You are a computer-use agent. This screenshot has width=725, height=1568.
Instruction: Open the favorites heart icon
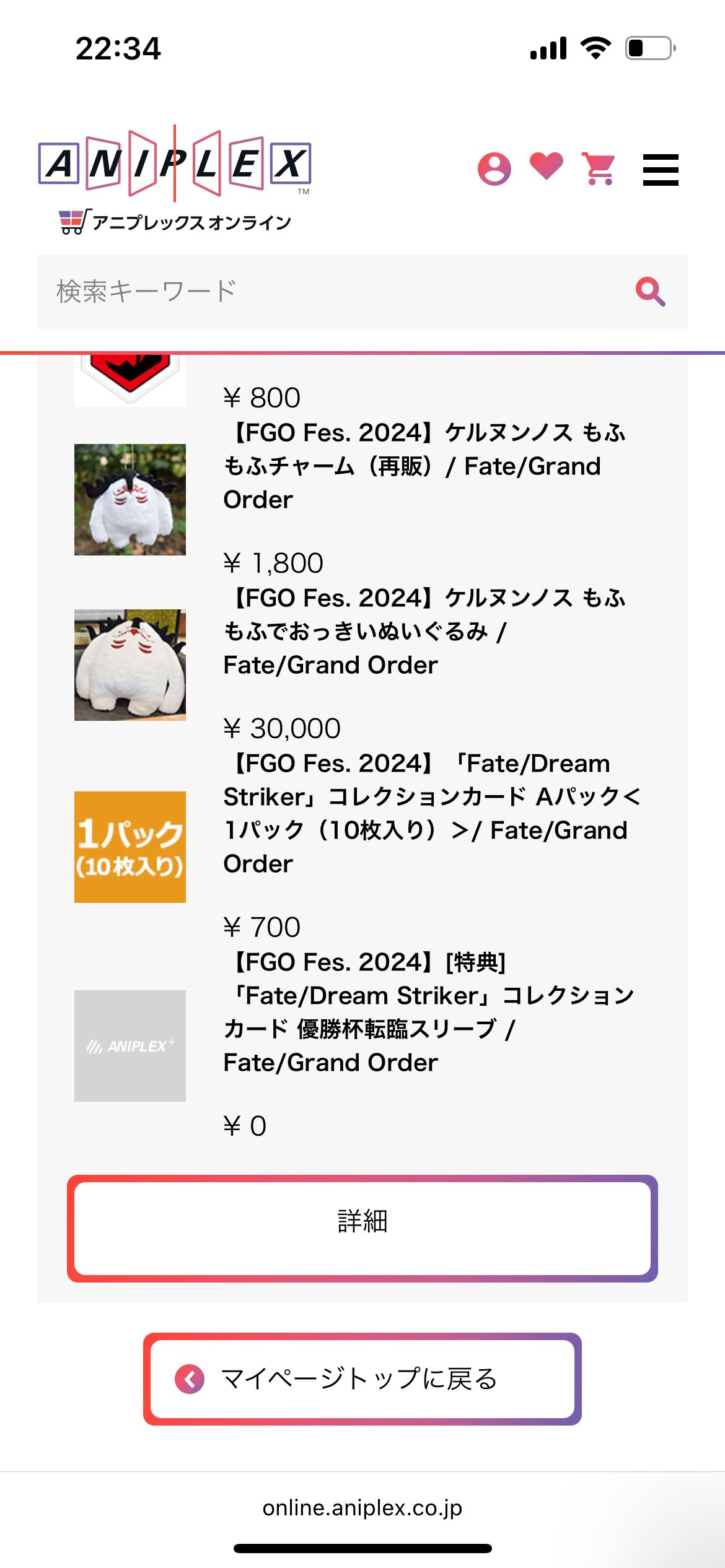coord(547,167)
